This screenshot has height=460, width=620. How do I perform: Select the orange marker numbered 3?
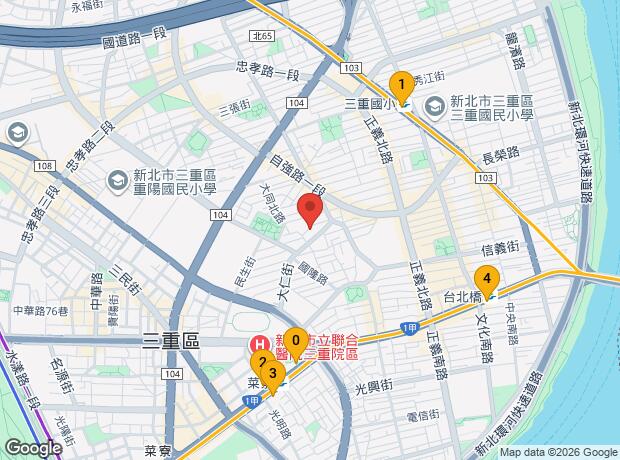pos(273,375)
